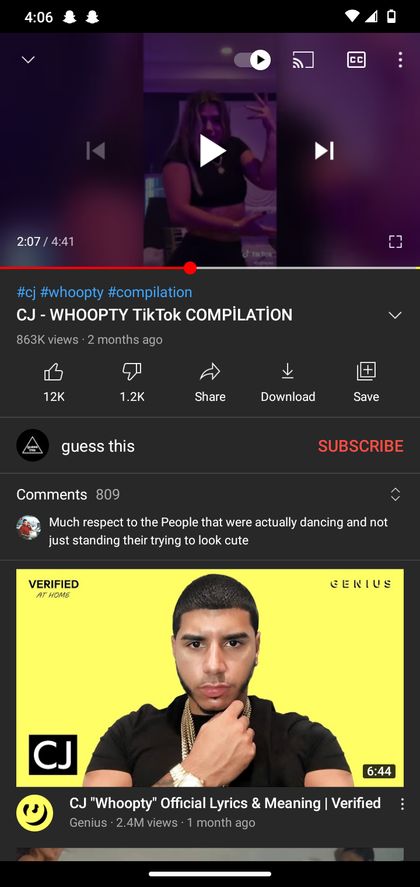Download the video
Screen dimensions: 420x887
288,382
